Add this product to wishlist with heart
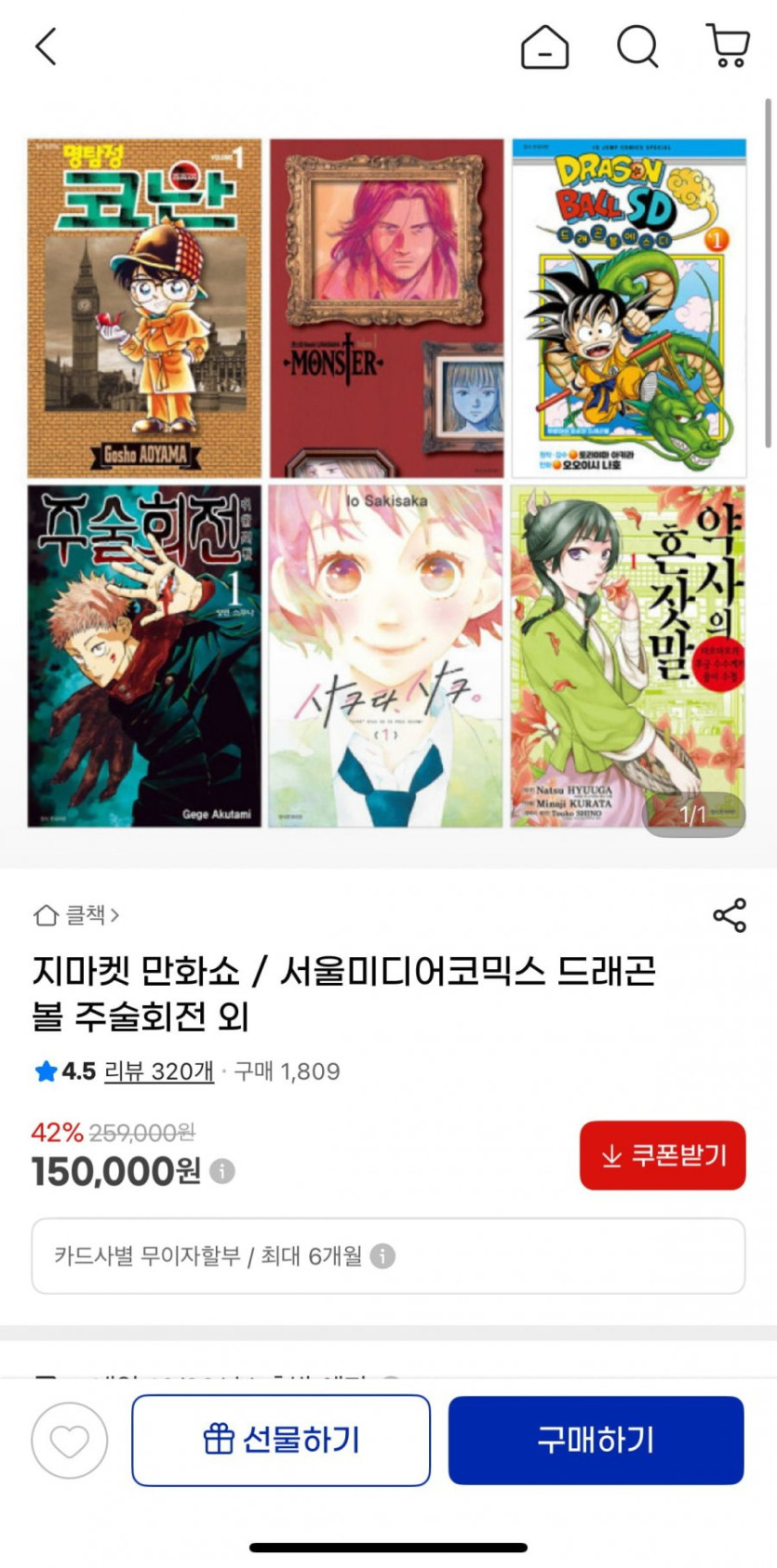Viewport: 777px width, 1568px height. (70, 1441)
